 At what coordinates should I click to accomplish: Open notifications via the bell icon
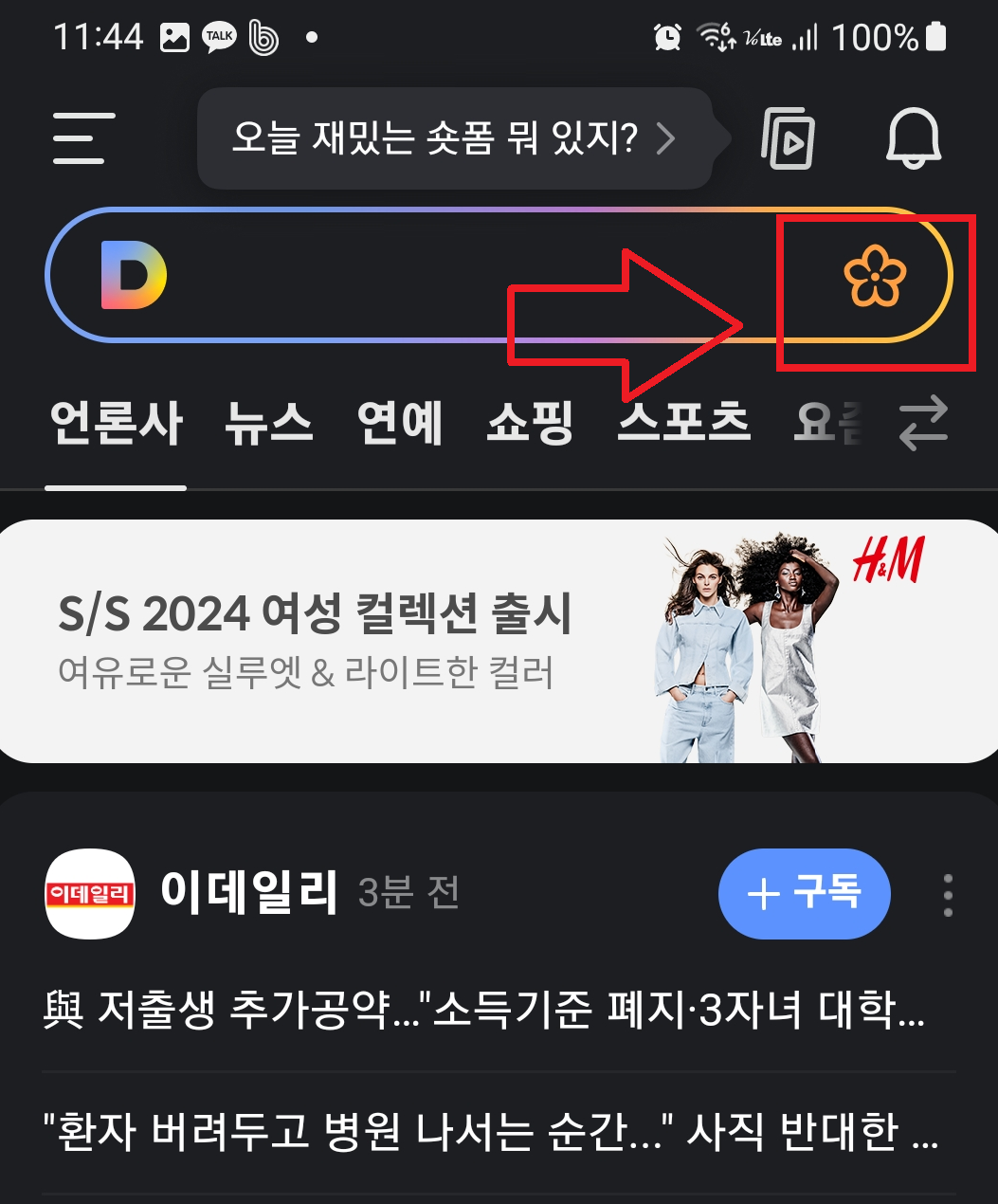(913, 138)
